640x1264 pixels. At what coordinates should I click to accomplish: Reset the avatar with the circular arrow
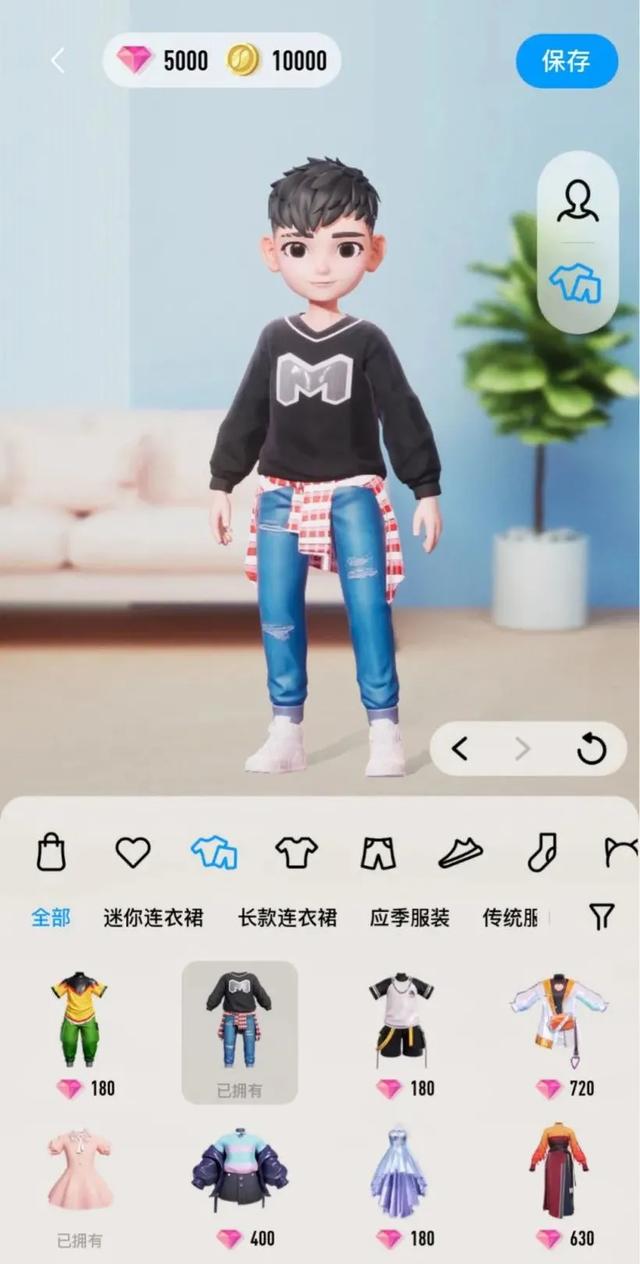coord(591,748)
